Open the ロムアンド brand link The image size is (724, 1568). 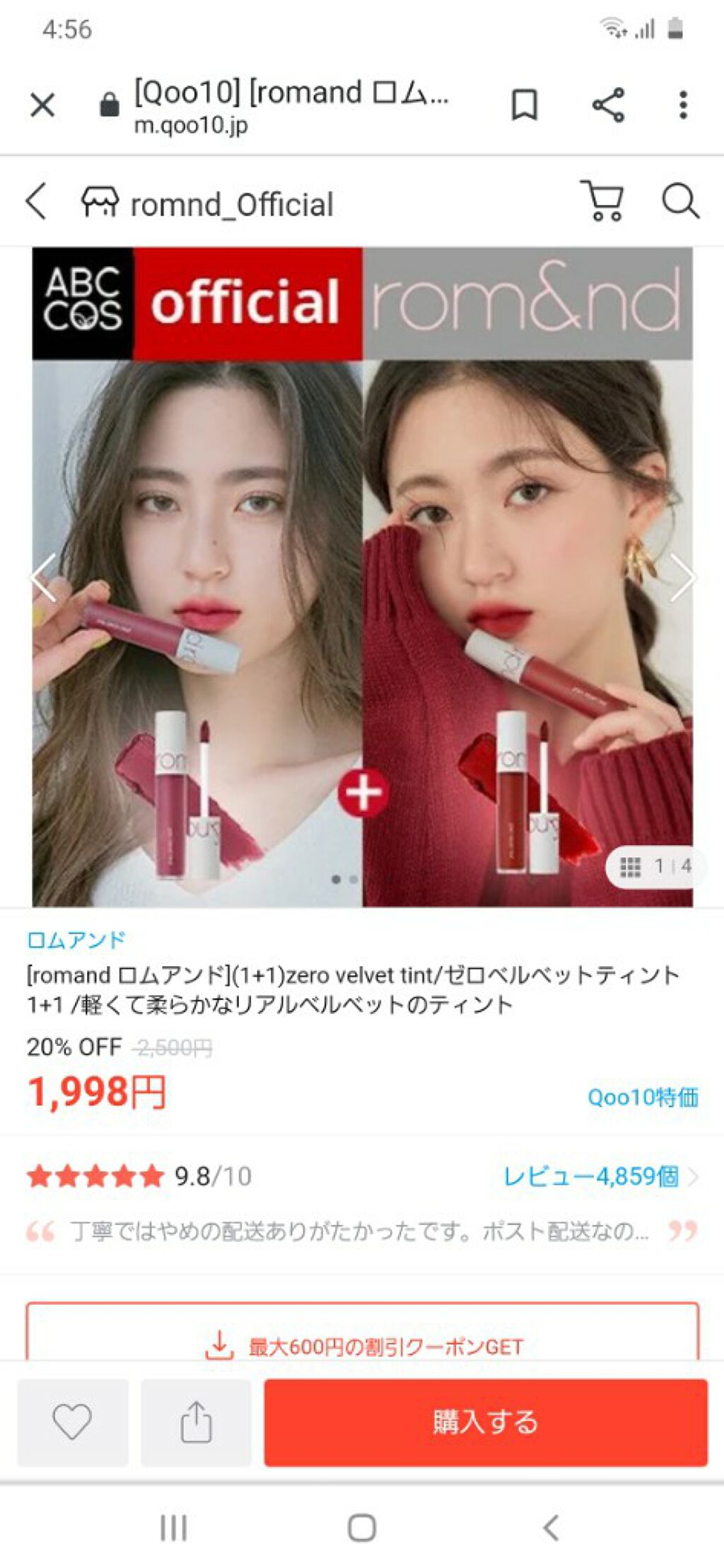(x=76, y=940)
